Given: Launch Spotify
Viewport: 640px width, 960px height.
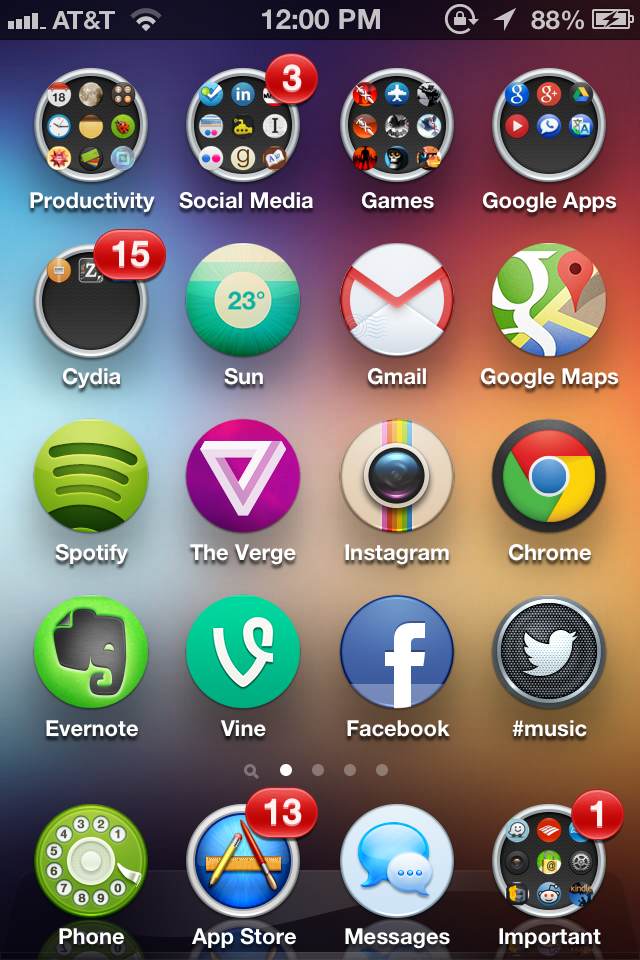Looking at the screenshot, I should tap(91, 477).
